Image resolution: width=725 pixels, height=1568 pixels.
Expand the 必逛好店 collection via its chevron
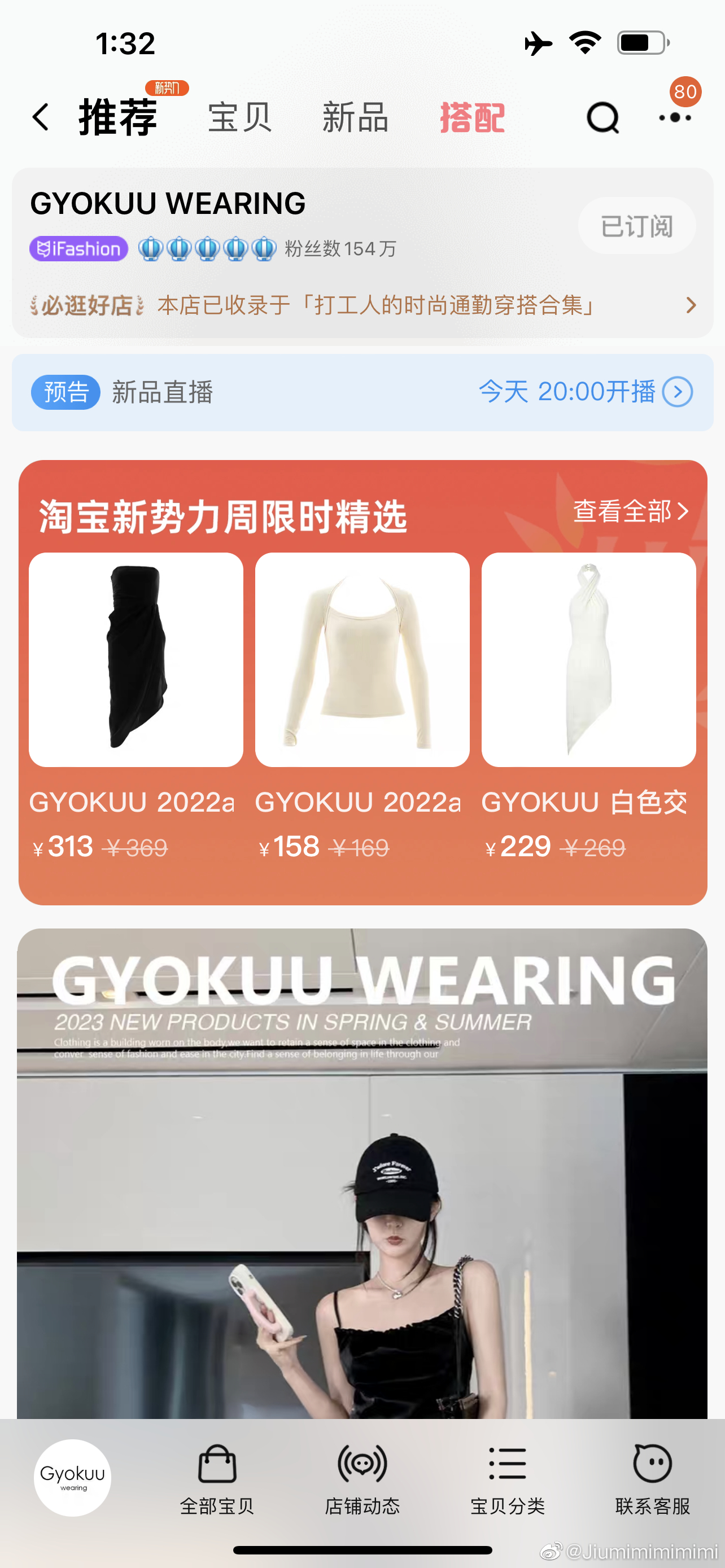tap(691, 305)
